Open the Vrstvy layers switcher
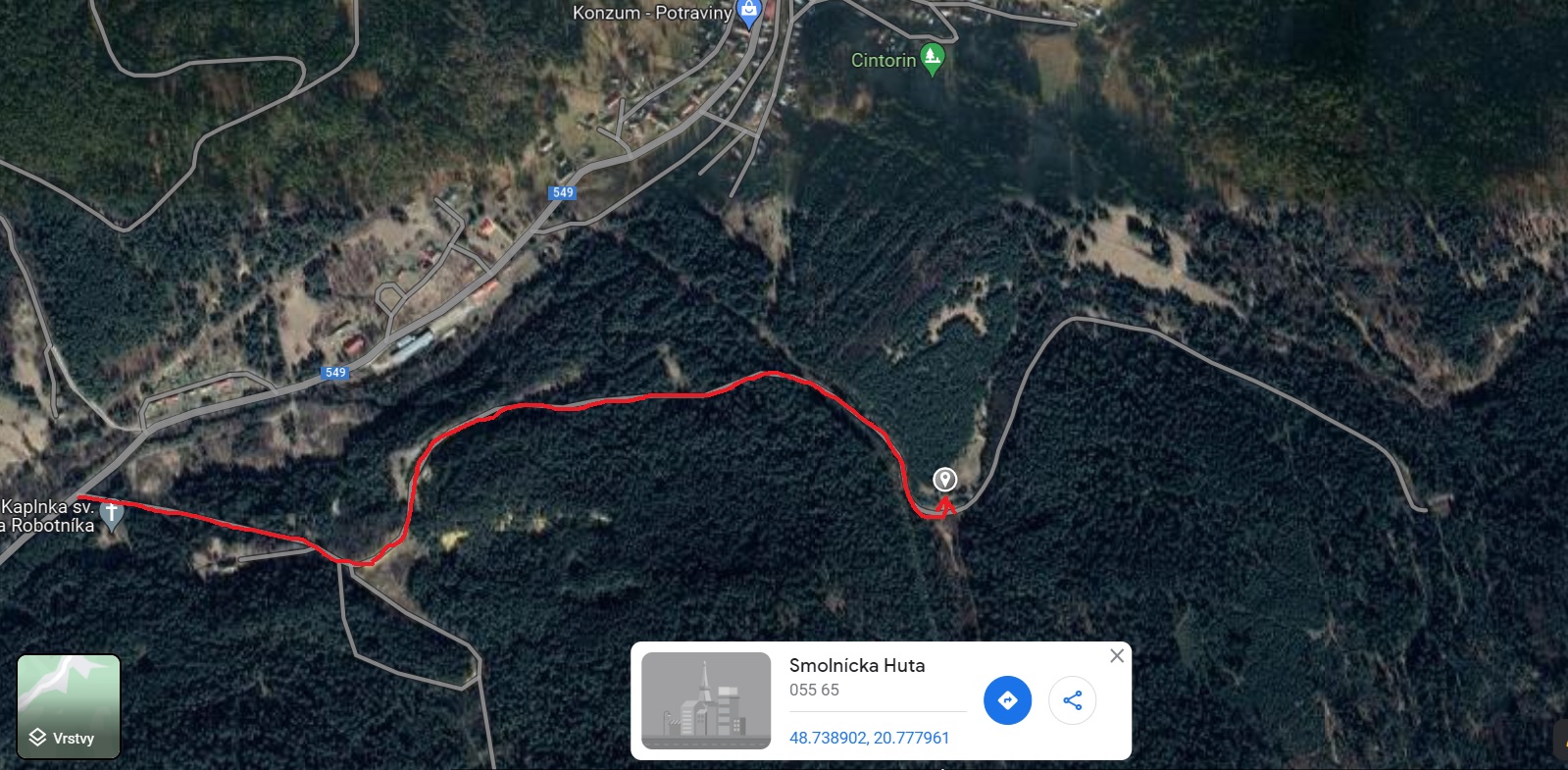This screenshot has height=770, width=1568. 69,706
